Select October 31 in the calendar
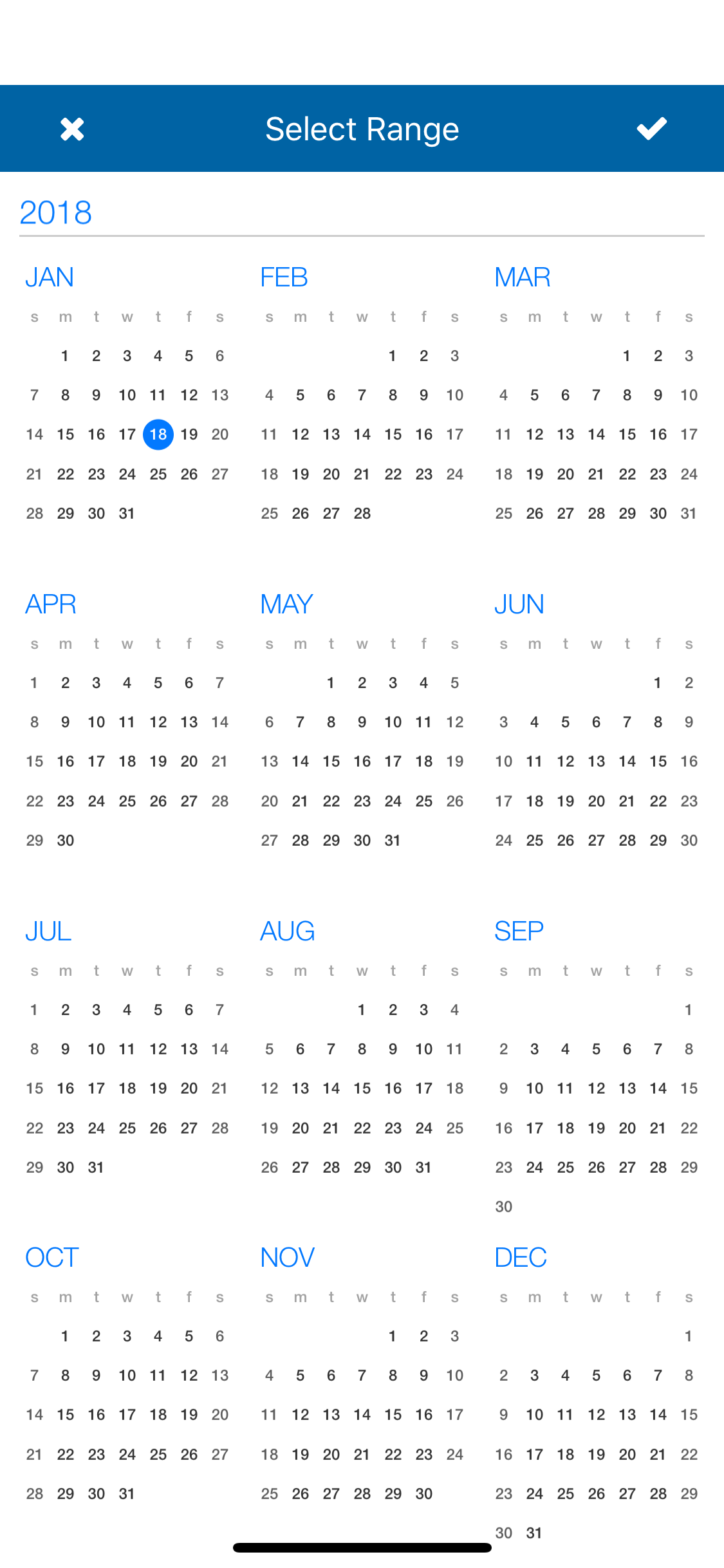This screenshot has width=724, height=1568. [127, 1494]
